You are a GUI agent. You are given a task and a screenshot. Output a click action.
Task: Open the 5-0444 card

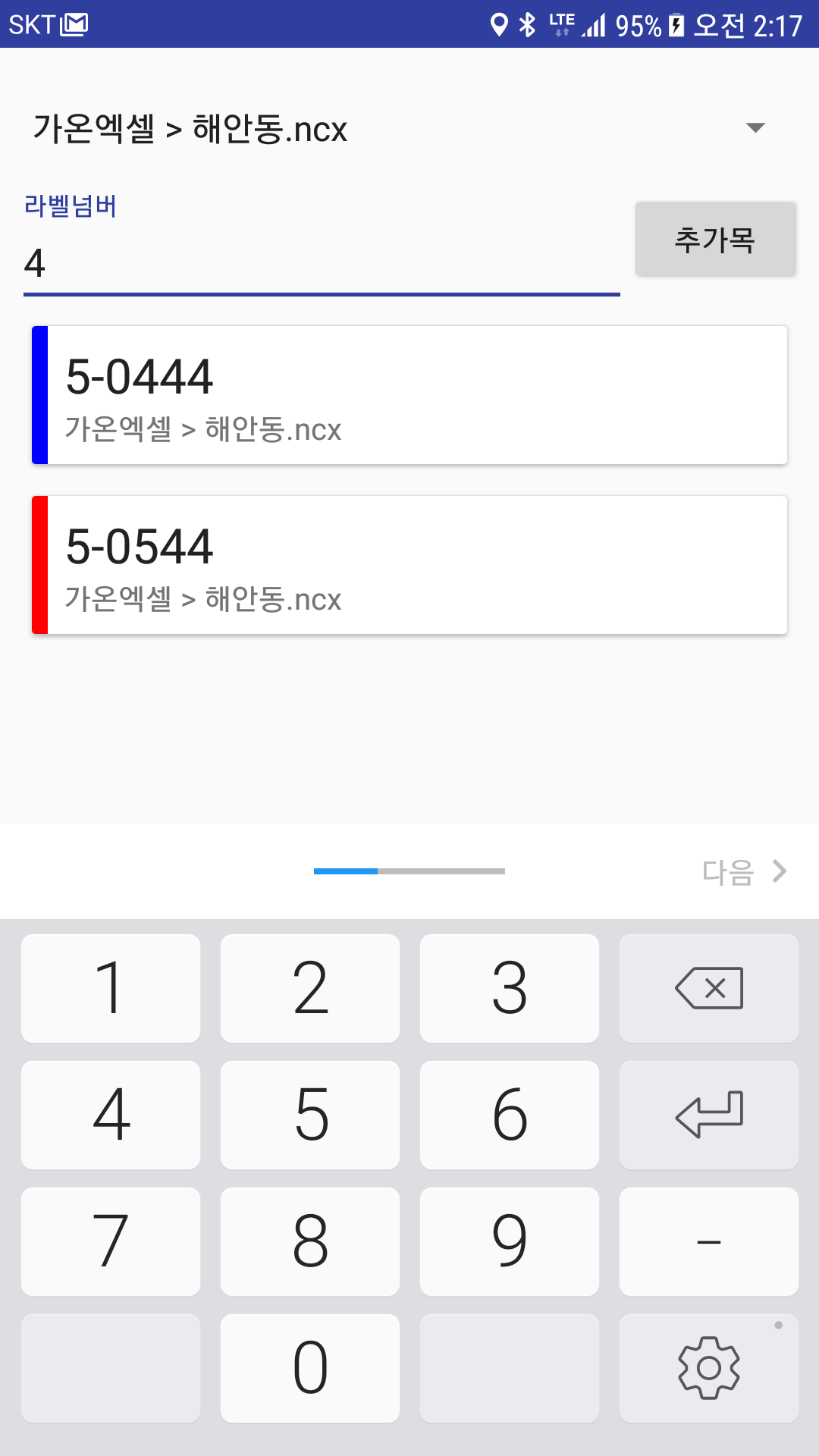[x=409, y=395]
